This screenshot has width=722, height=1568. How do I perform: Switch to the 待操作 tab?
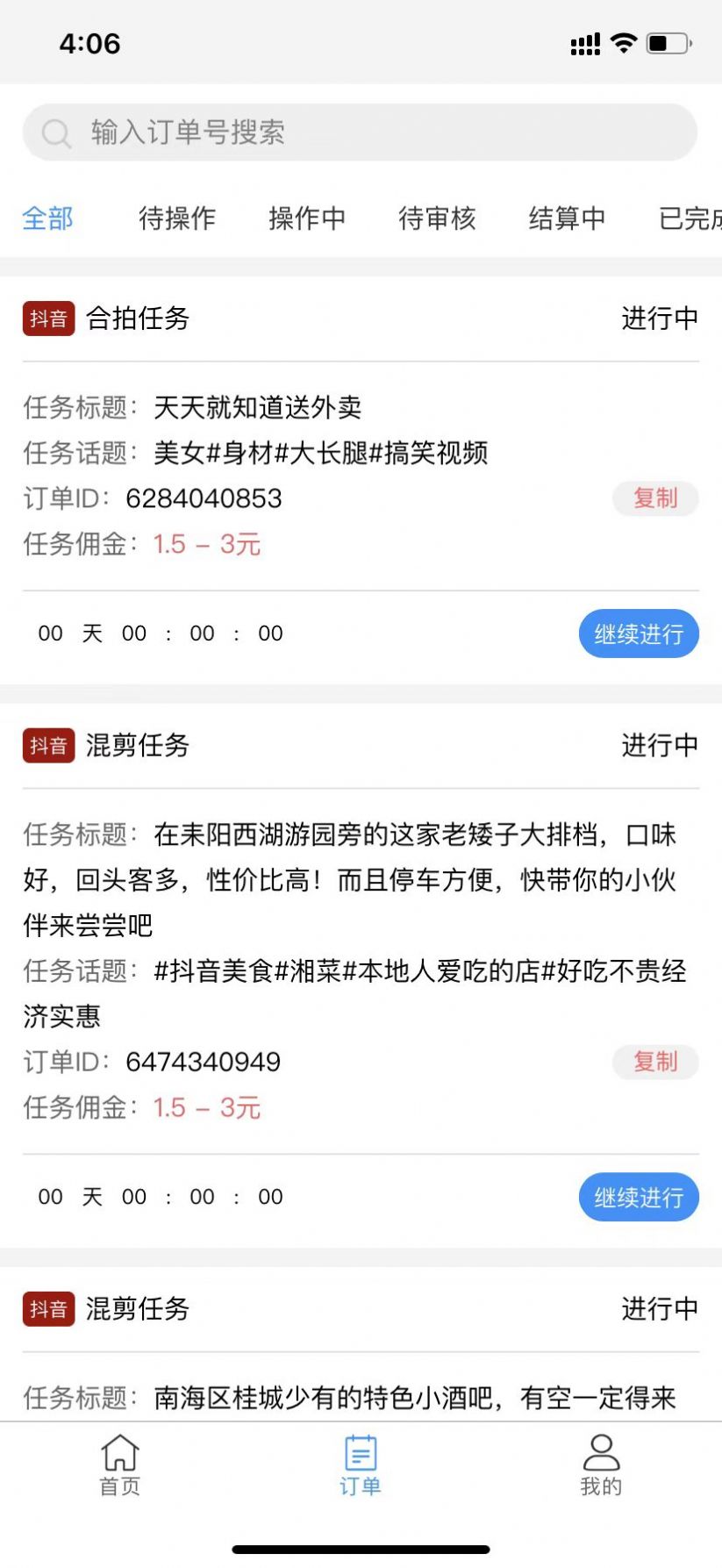(x=178, y=218)
